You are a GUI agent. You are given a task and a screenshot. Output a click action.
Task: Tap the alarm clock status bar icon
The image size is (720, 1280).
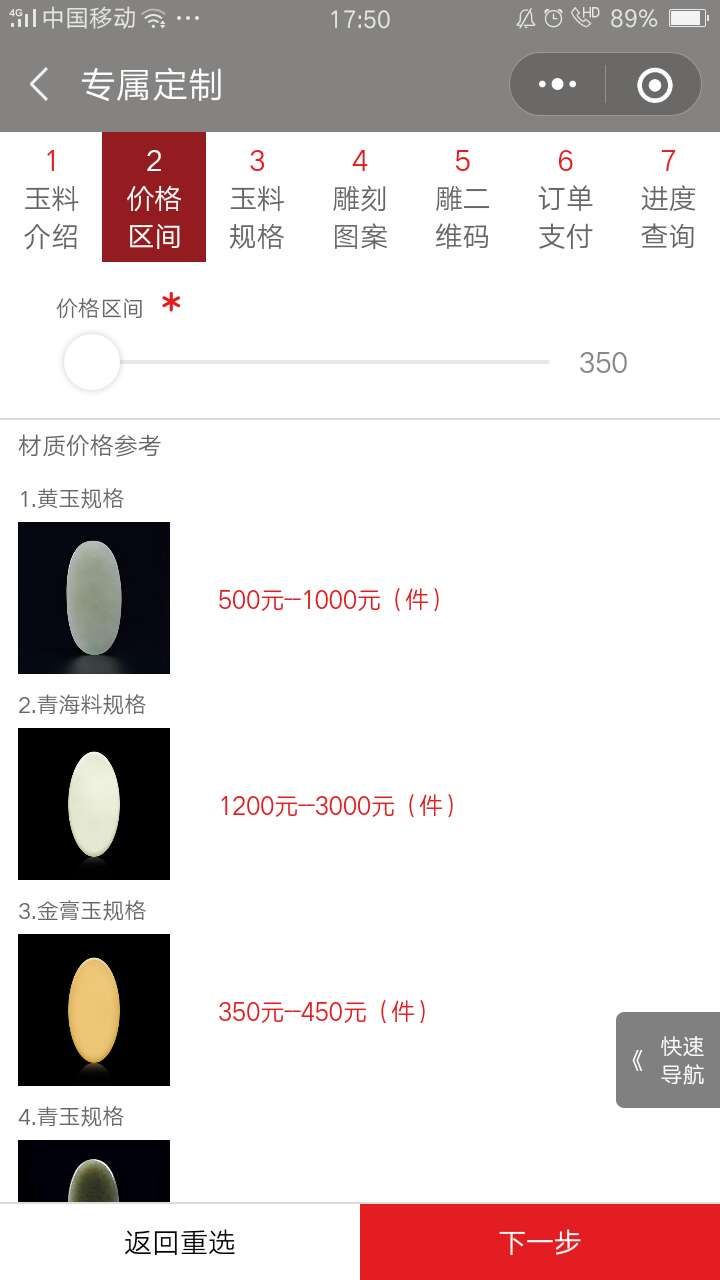click(554, 18)
